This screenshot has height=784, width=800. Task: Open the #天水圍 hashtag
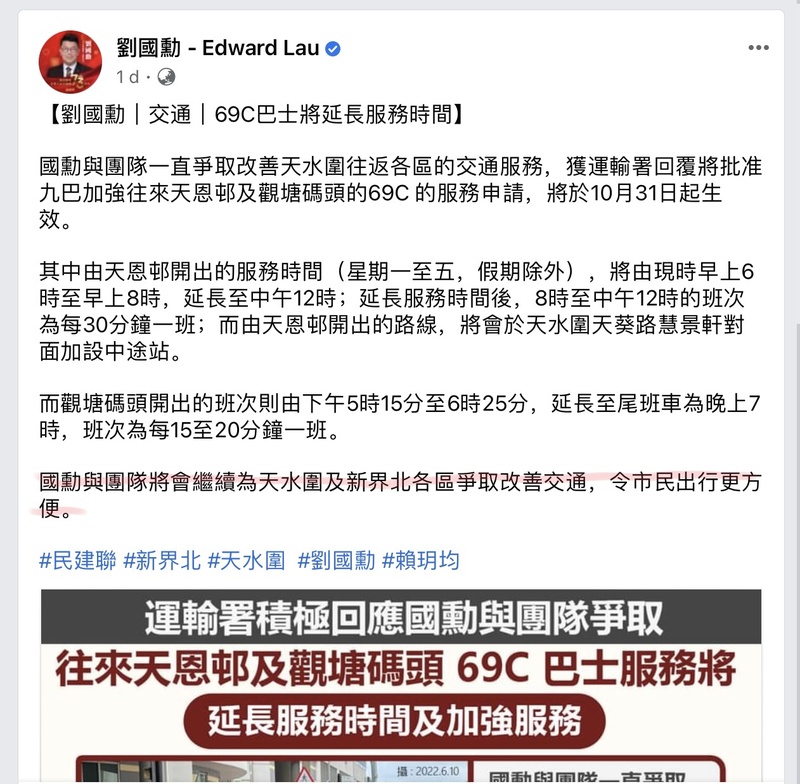pyautogui.click(x=246, y=560)
